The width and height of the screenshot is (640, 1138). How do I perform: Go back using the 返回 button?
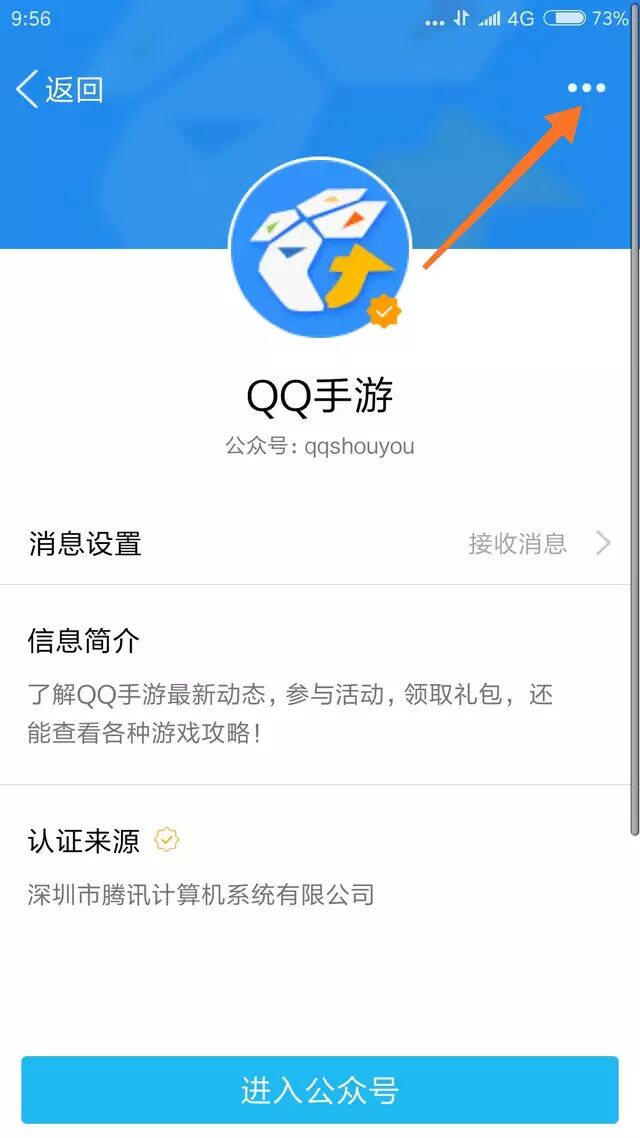point(60,89)
